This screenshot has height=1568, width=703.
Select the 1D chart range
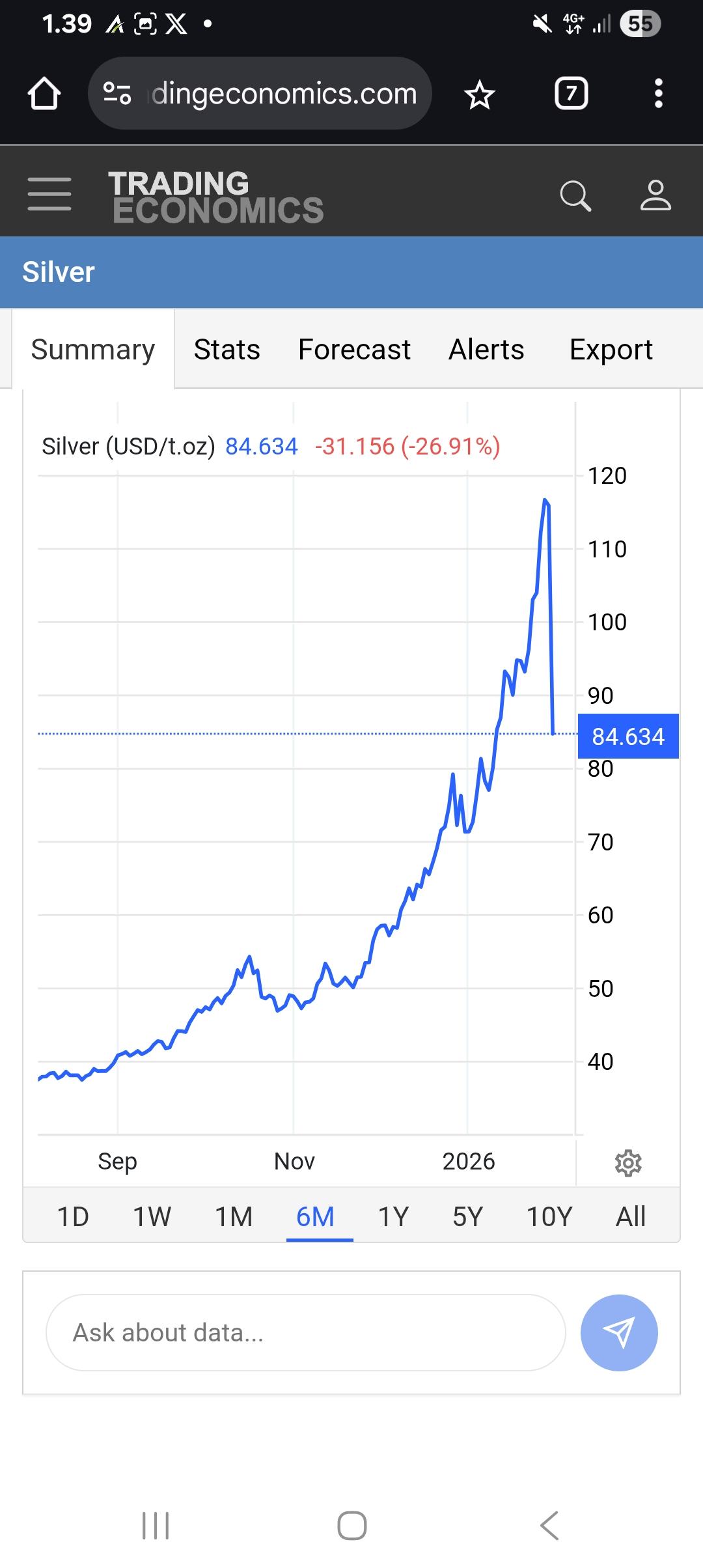(73, 1216)
